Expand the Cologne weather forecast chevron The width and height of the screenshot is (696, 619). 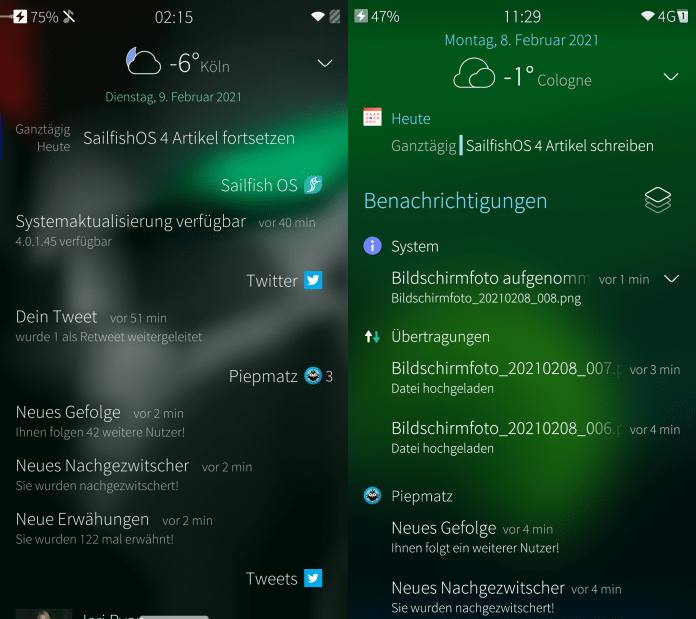point(671,77)
